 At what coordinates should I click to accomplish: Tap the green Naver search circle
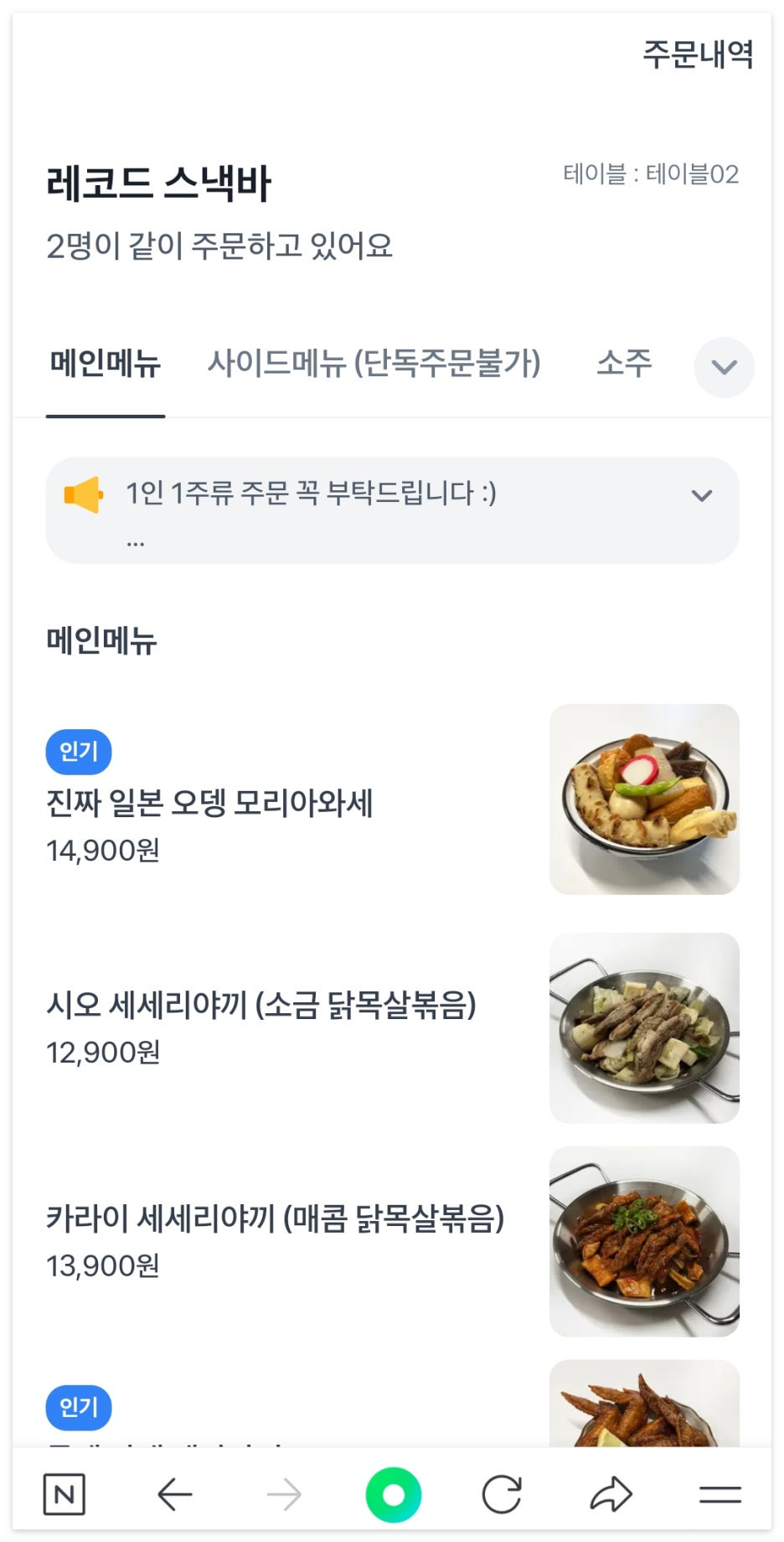point(393,1494)
